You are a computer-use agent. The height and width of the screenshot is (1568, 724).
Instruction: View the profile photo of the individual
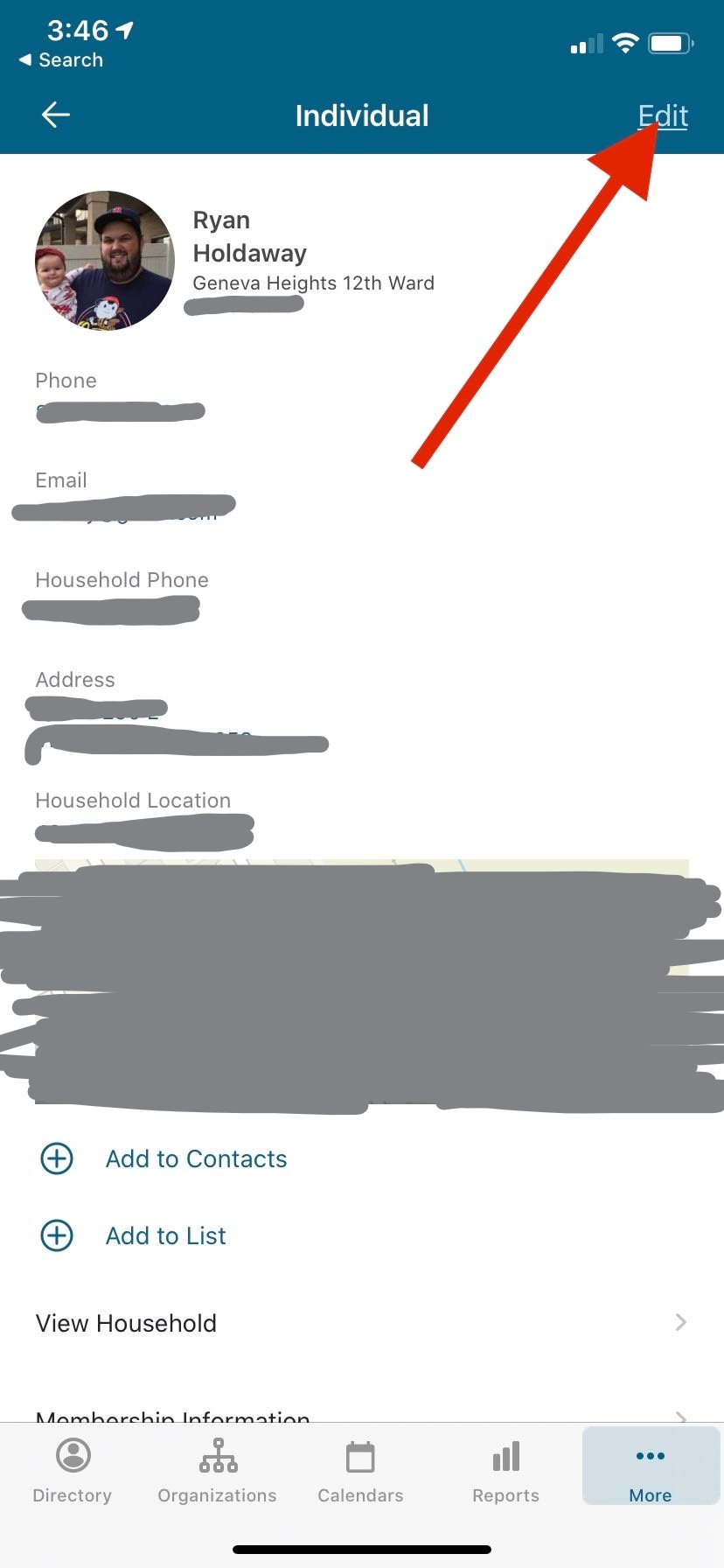pos(104,261)
